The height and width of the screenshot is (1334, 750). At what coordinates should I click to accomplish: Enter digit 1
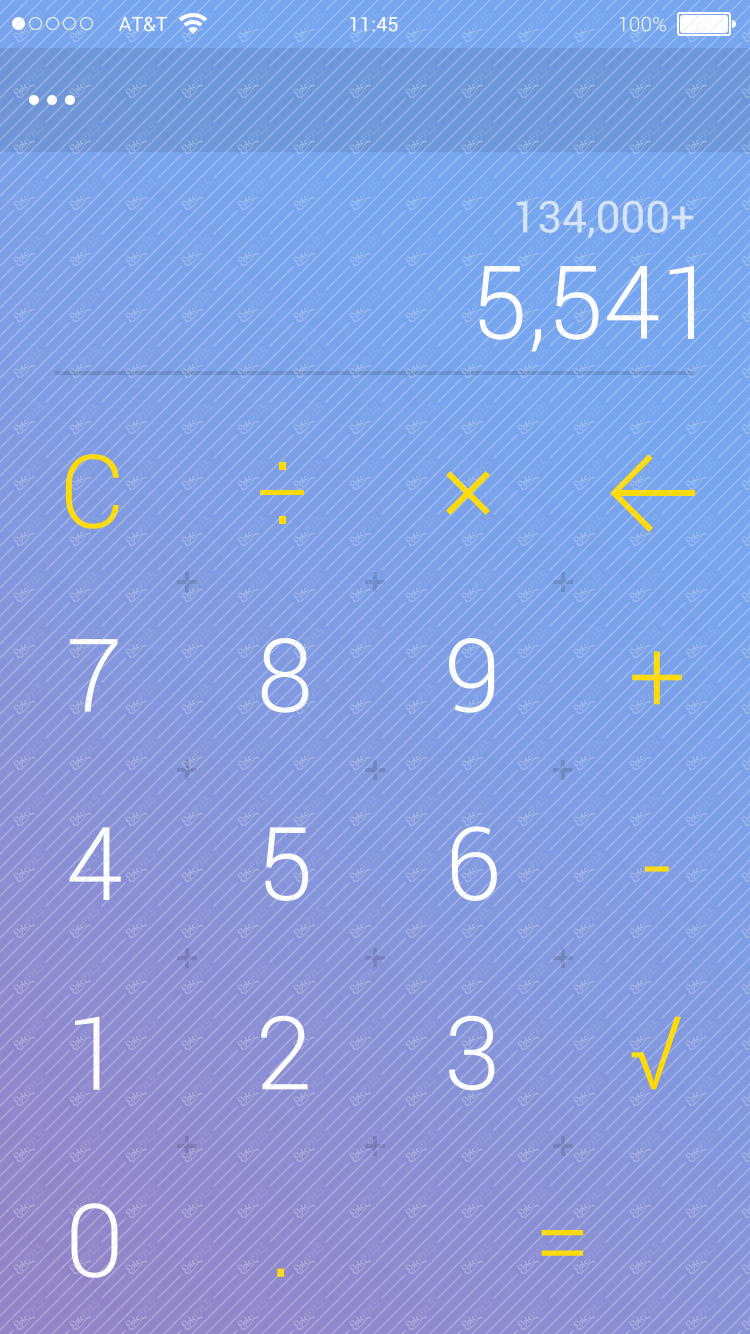click(x=93, y=1053)
